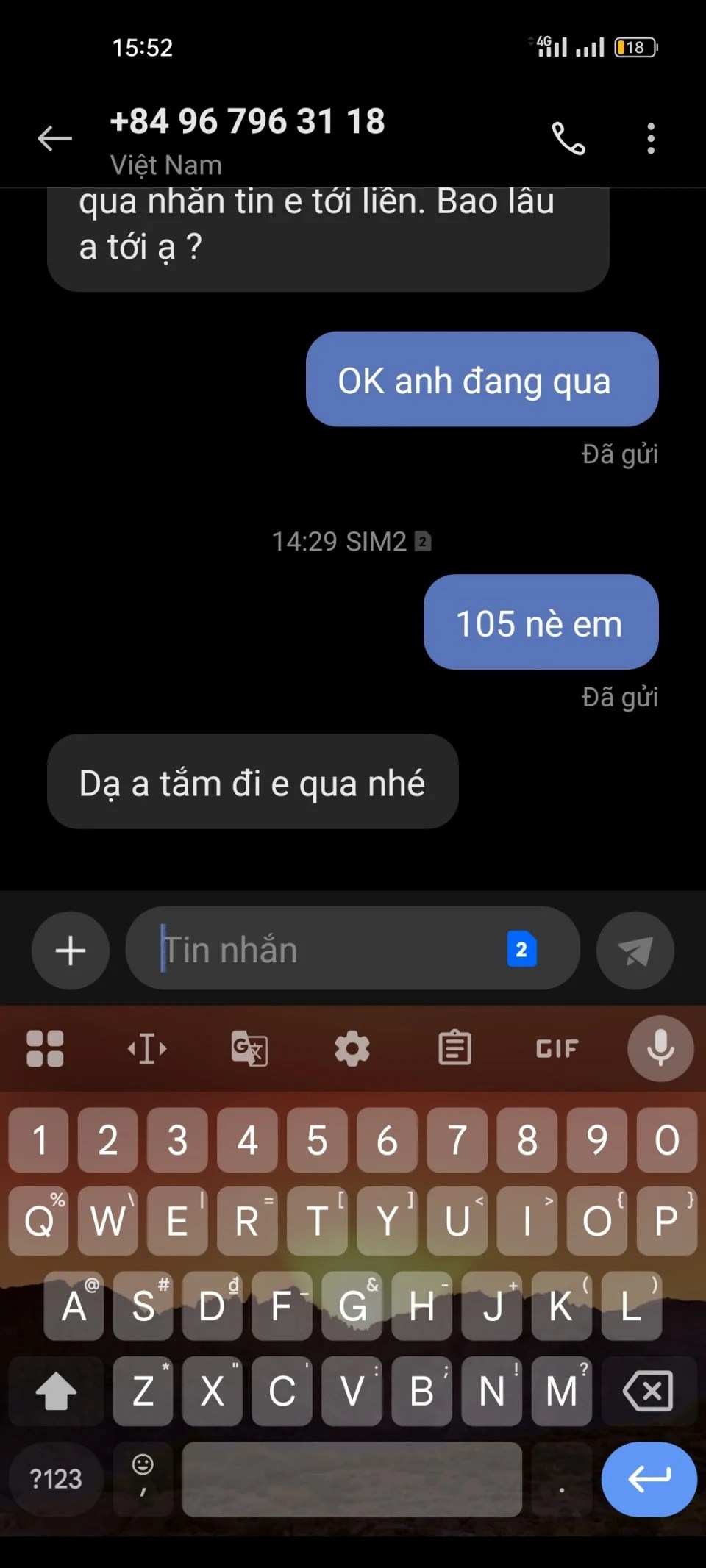
Task: Open the plus attachment button
Action: tap(71, 951)
